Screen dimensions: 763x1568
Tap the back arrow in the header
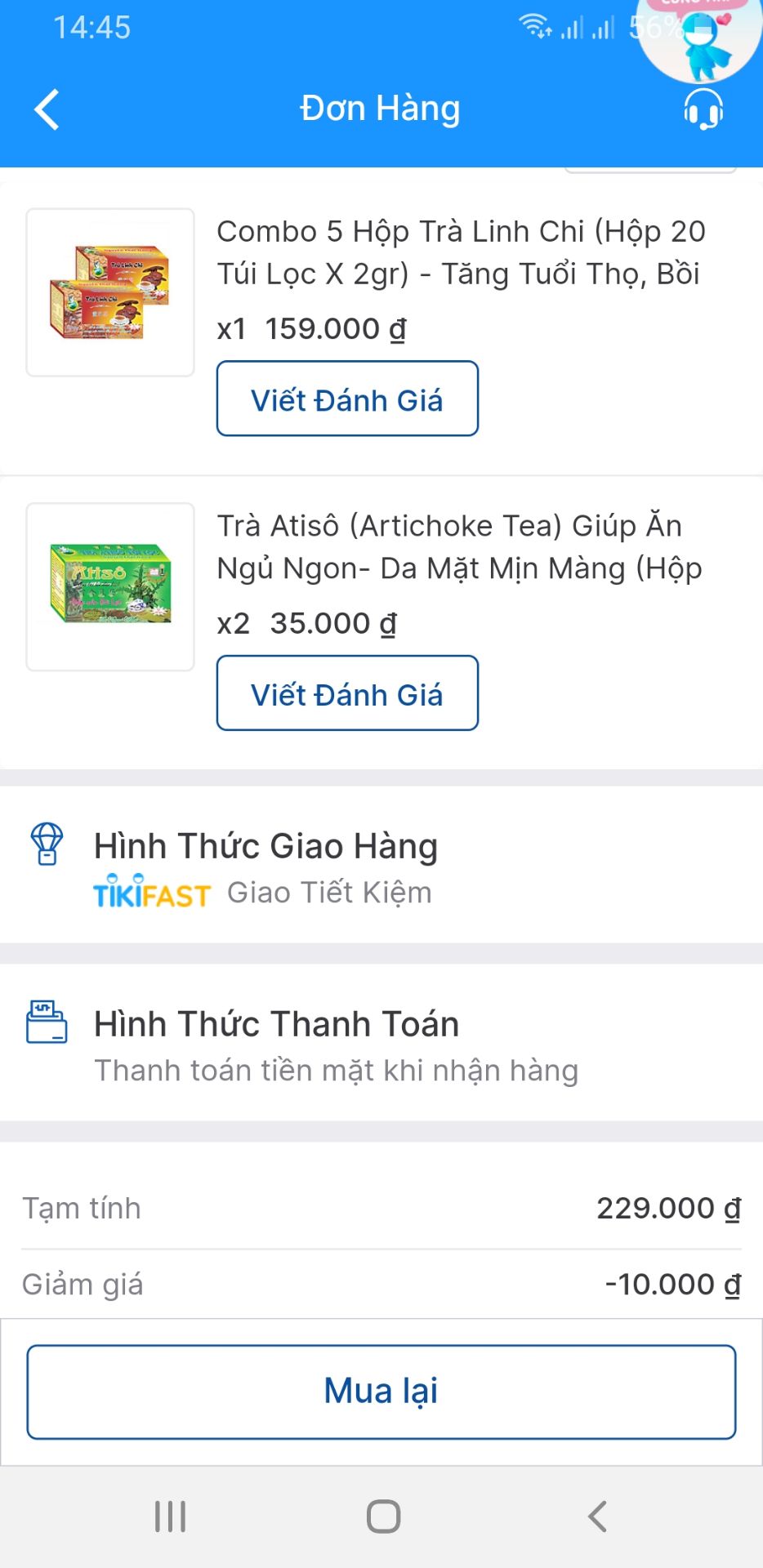pos(47,109)
